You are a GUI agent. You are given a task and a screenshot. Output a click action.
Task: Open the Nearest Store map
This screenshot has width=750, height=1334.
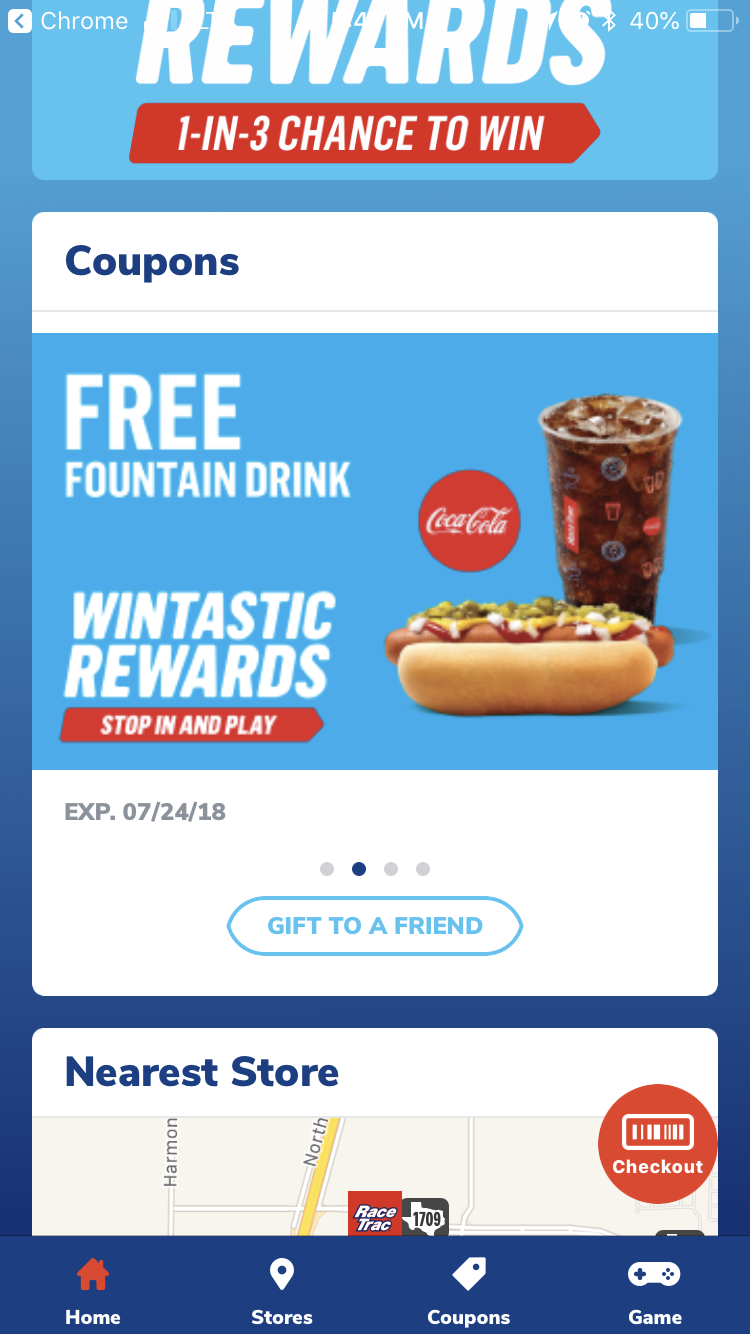375,1177
